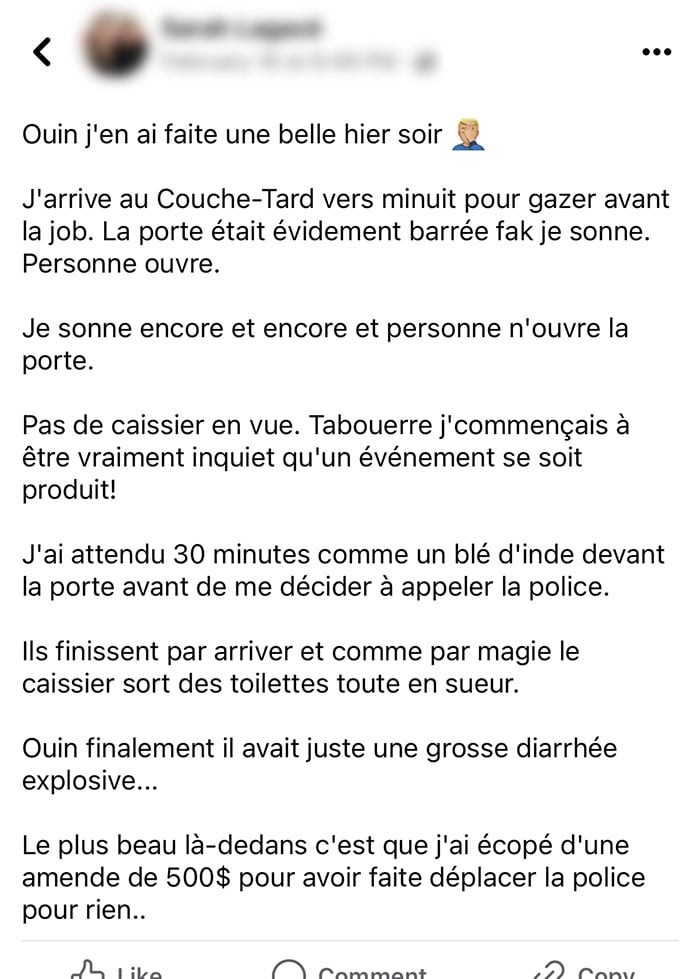Open the three-dot post options menu
The image size is (700, 979).
click(657, 52)
